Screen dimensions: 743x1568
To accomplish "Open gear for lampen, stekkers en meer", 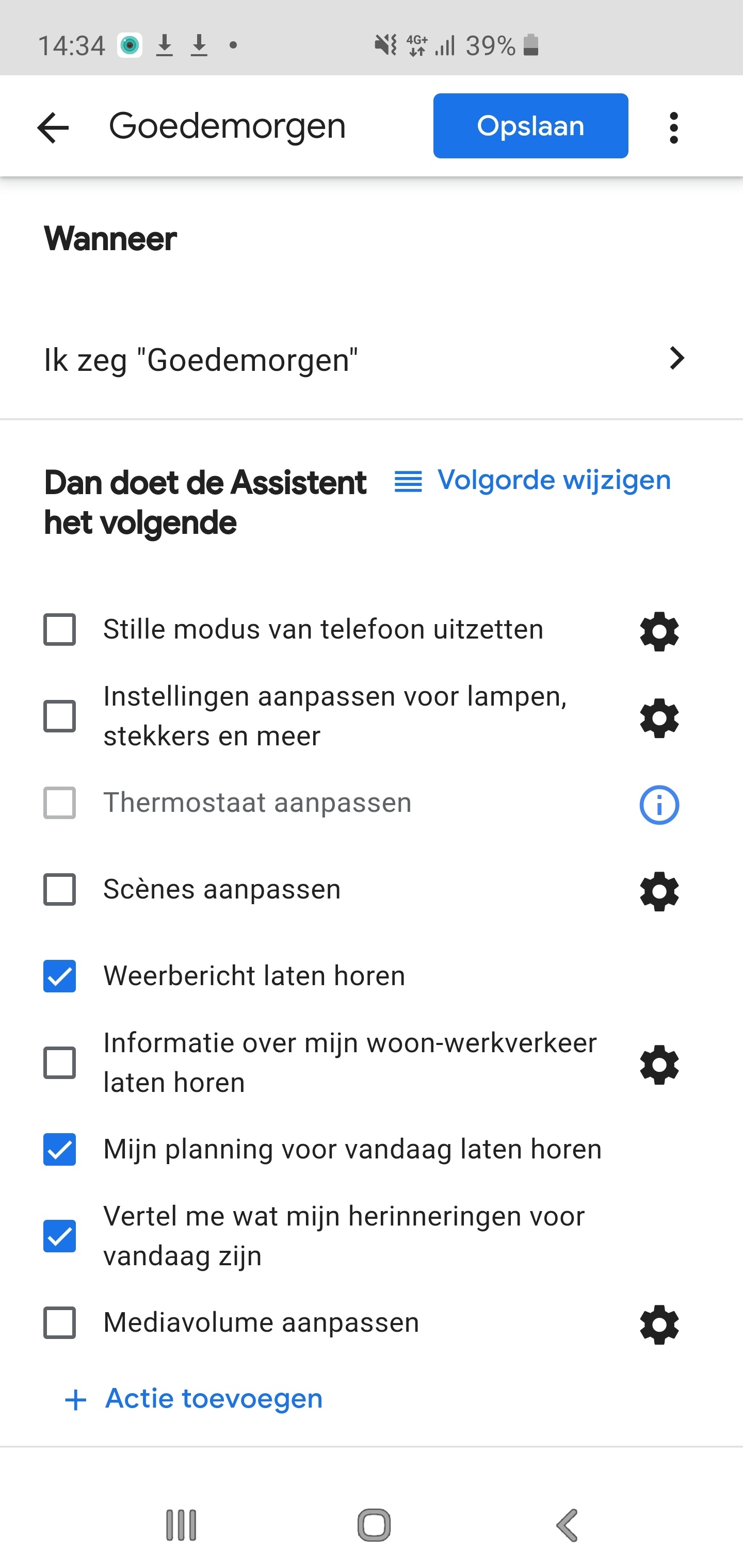I will (659, 718).
